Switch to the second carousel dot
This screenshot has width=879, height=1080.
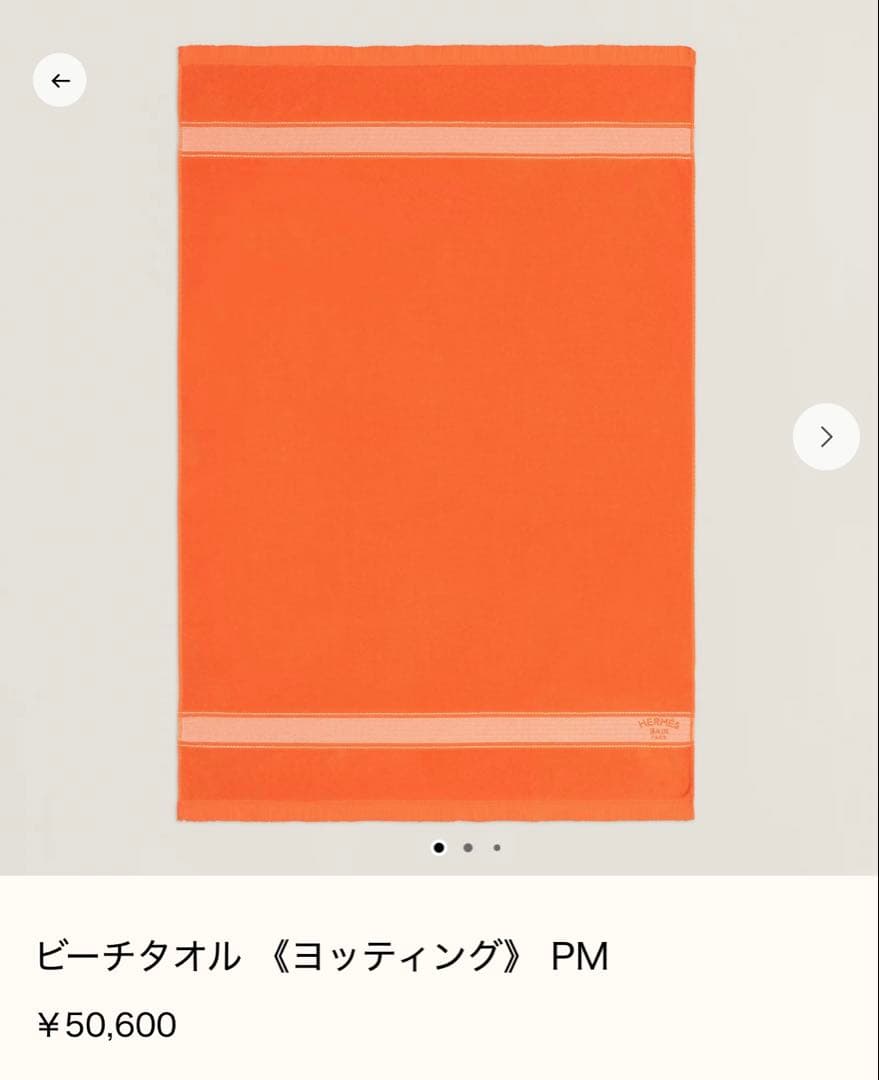(x=466, y=848)
